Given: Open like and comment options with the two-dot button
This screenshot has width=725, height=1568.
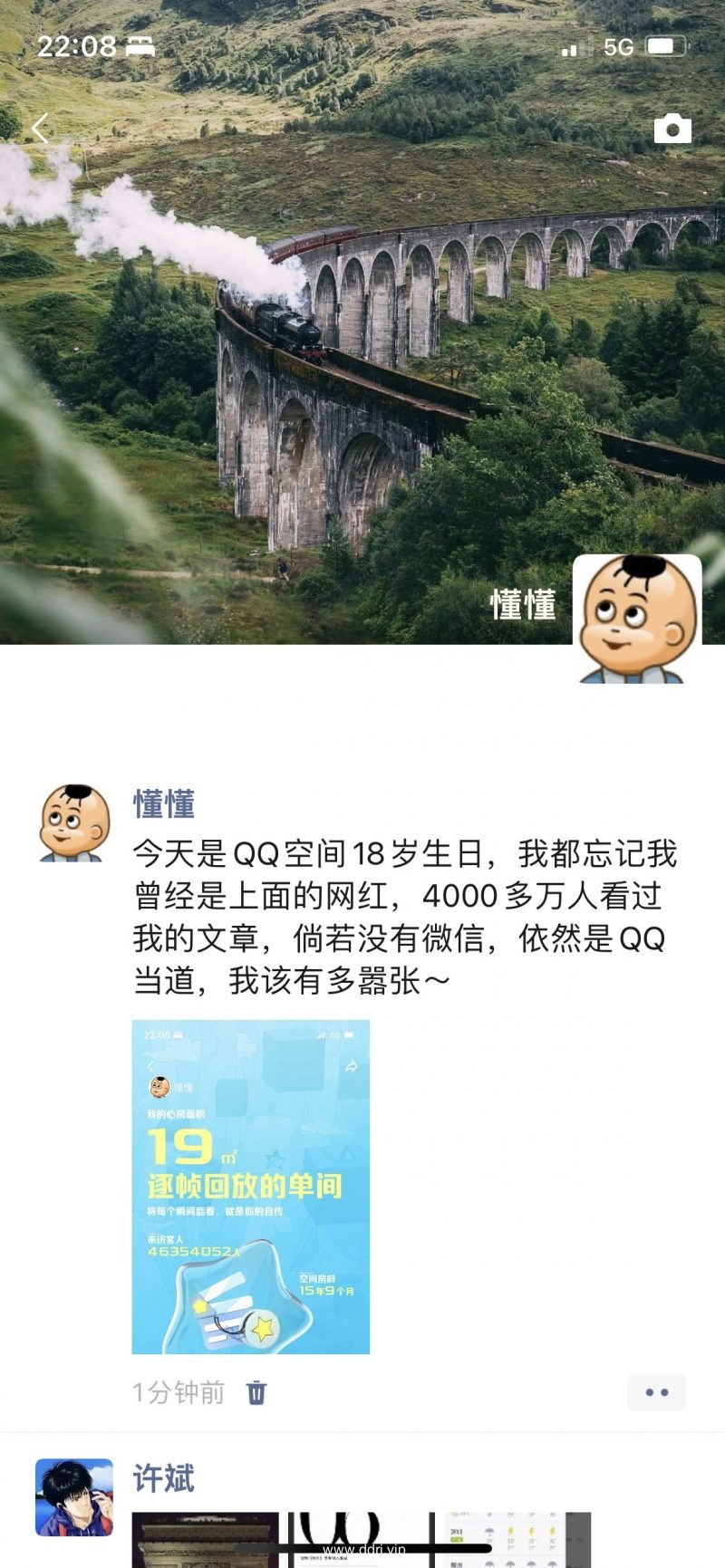Looking at the screenshot, I should 656,1392.
